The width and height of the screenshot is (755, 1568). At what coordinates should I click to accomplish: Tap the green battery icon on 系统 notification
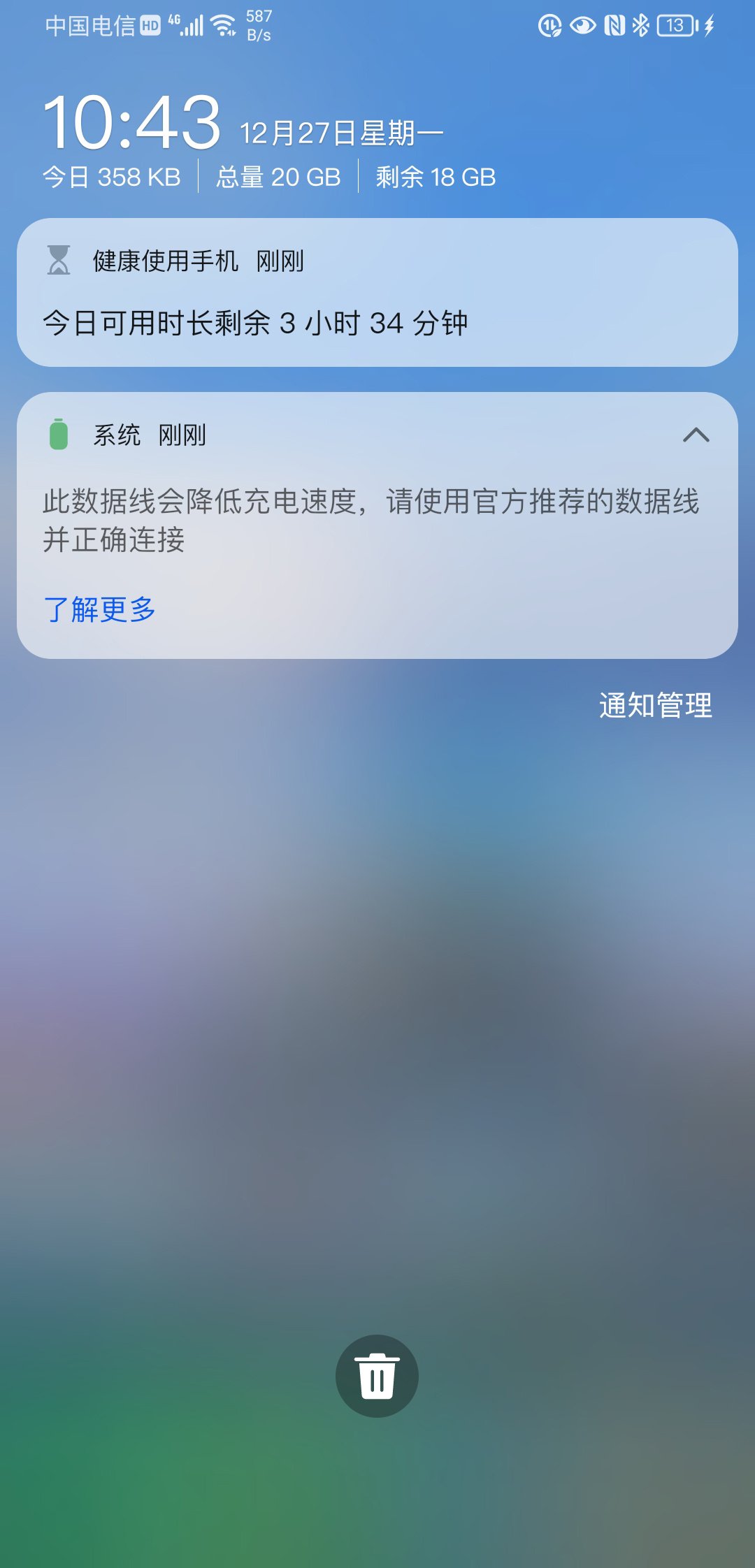[x=57, y=433]
